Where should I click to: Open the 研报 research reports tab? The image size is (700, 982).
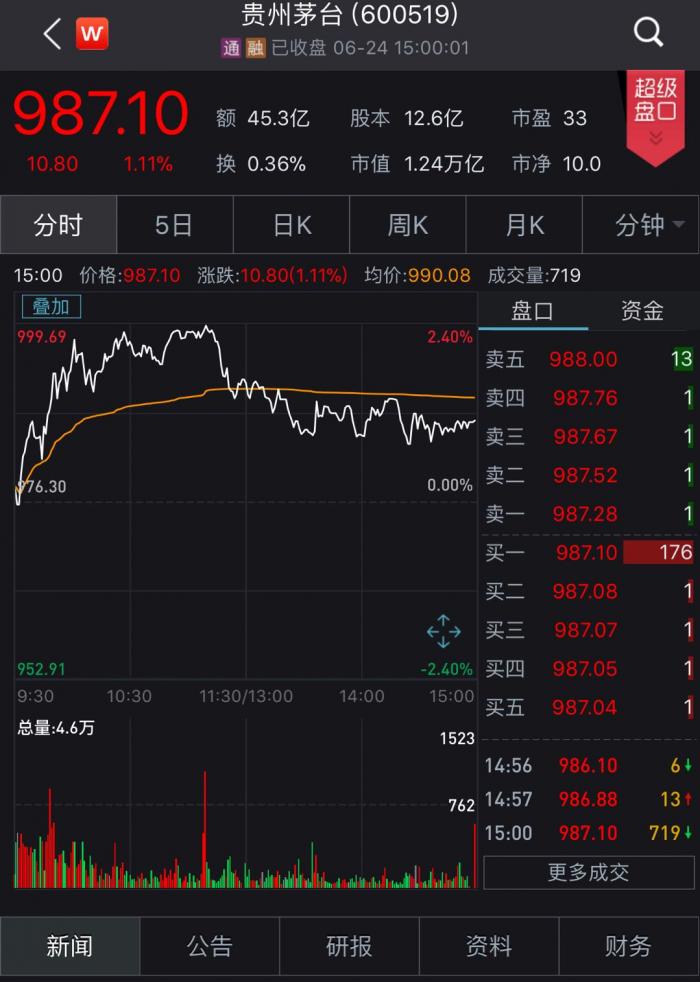pyautogui.click(x=349, y=946)
